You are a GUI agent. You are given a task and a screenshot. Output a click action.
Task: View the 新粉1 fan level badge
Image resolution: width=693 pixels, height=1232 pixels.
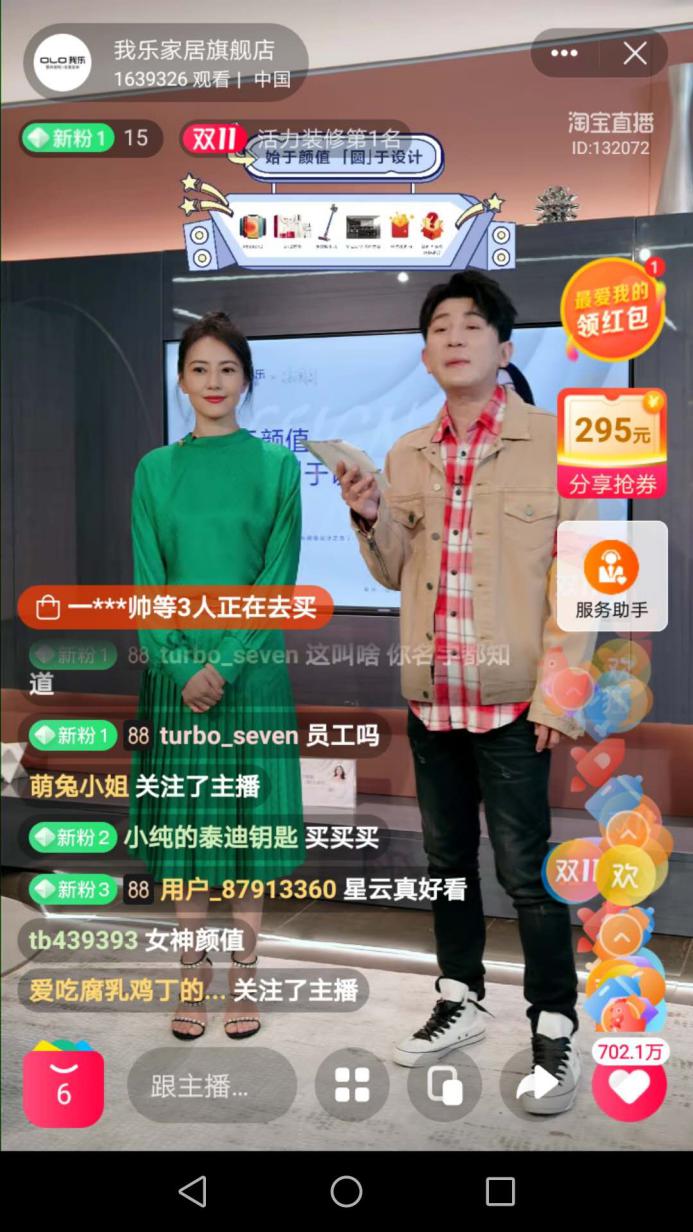coord(68,138)
